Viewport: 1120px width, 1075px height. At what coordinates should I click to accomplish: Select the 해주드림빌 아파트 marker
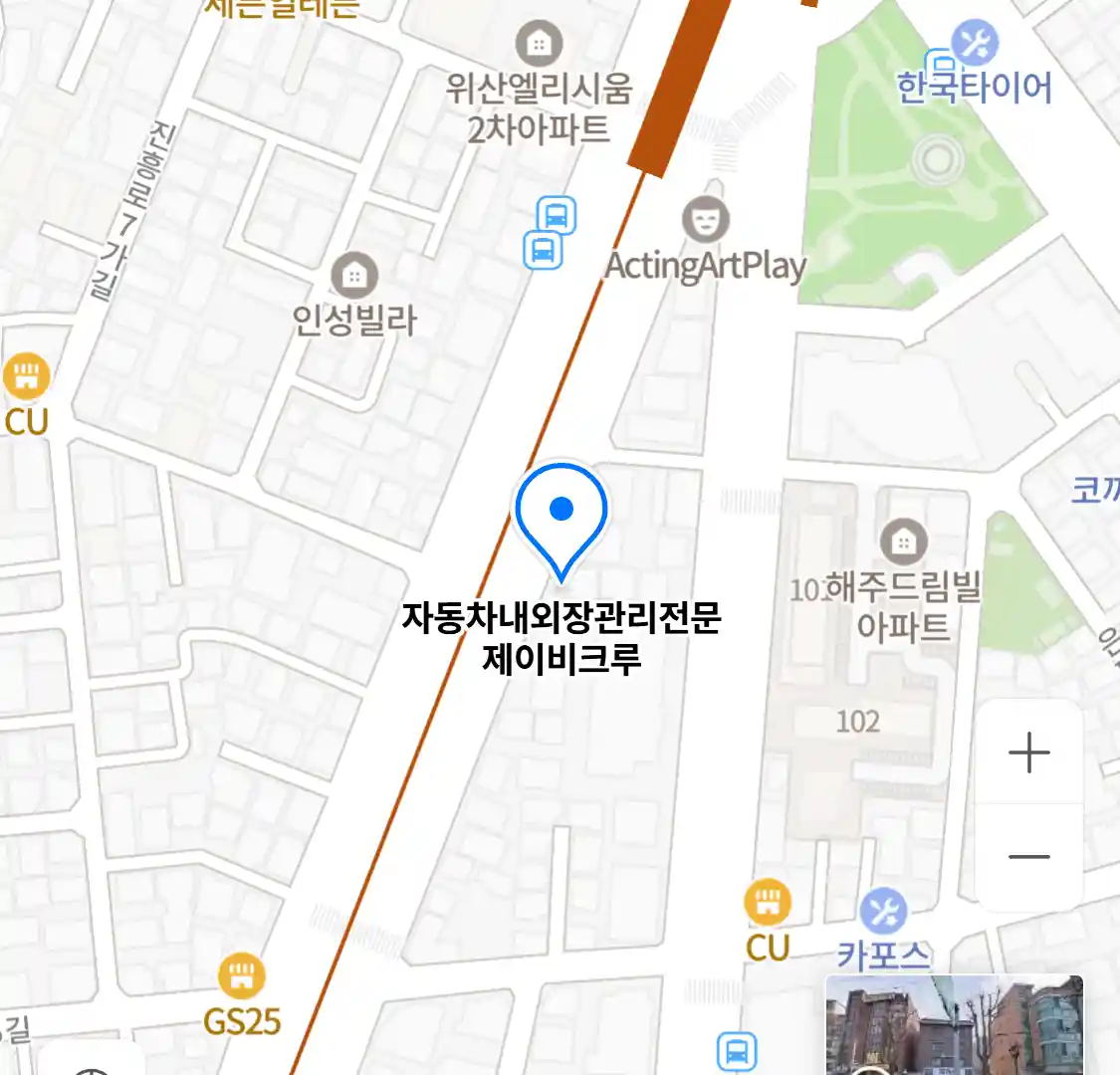[x=903, y=543]
